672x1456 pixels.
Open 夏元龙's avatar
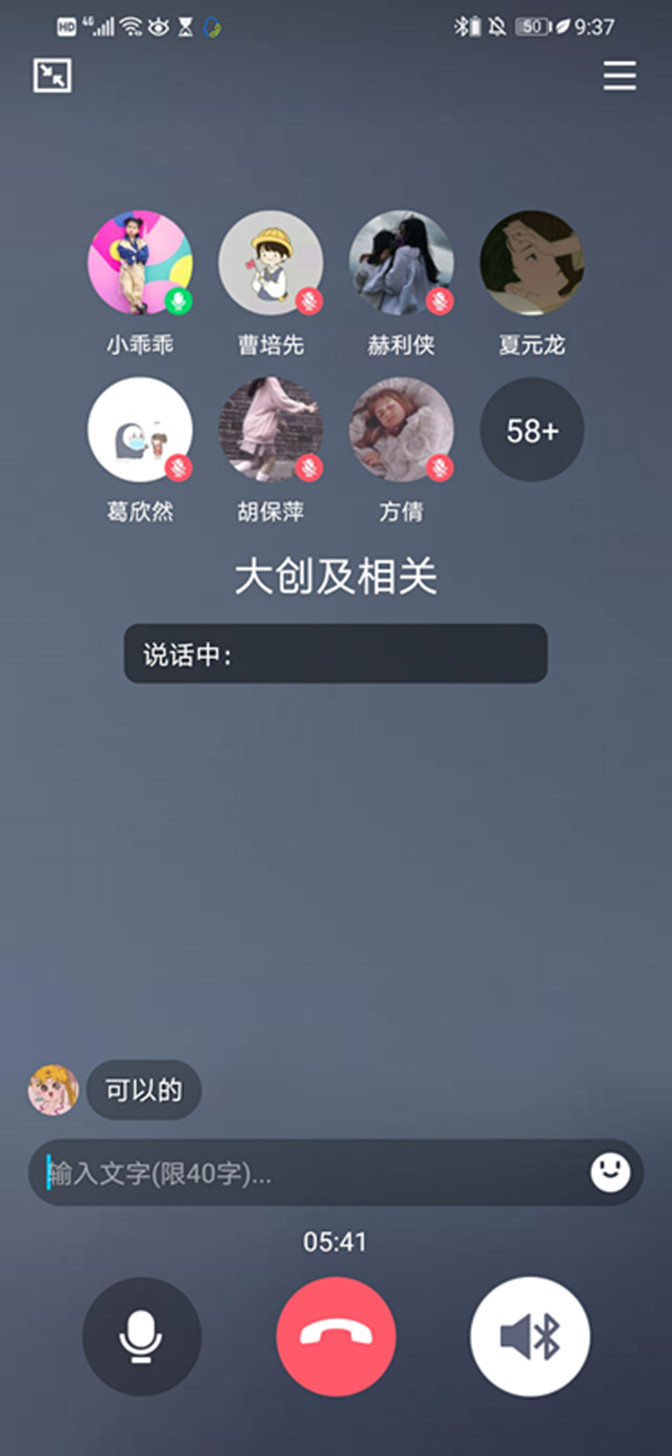[532, 262]
